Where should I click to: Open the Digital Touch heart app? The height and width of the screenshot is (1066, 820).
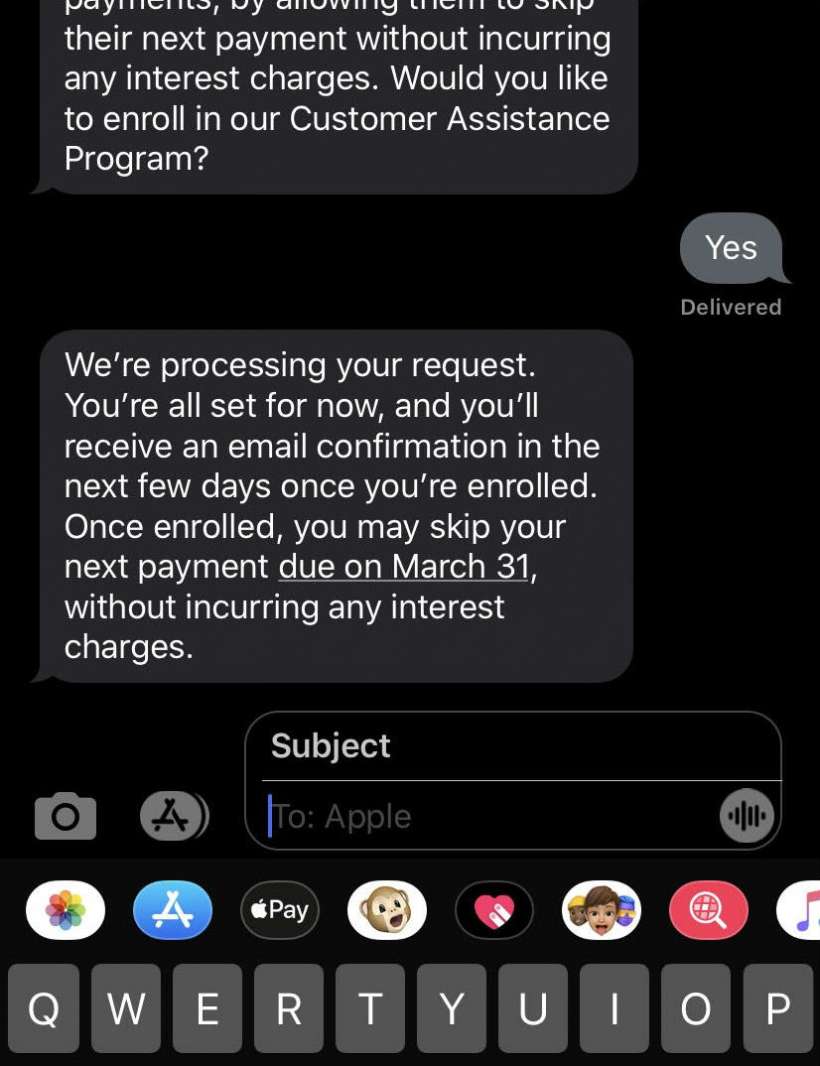click(x=494, y=910)
